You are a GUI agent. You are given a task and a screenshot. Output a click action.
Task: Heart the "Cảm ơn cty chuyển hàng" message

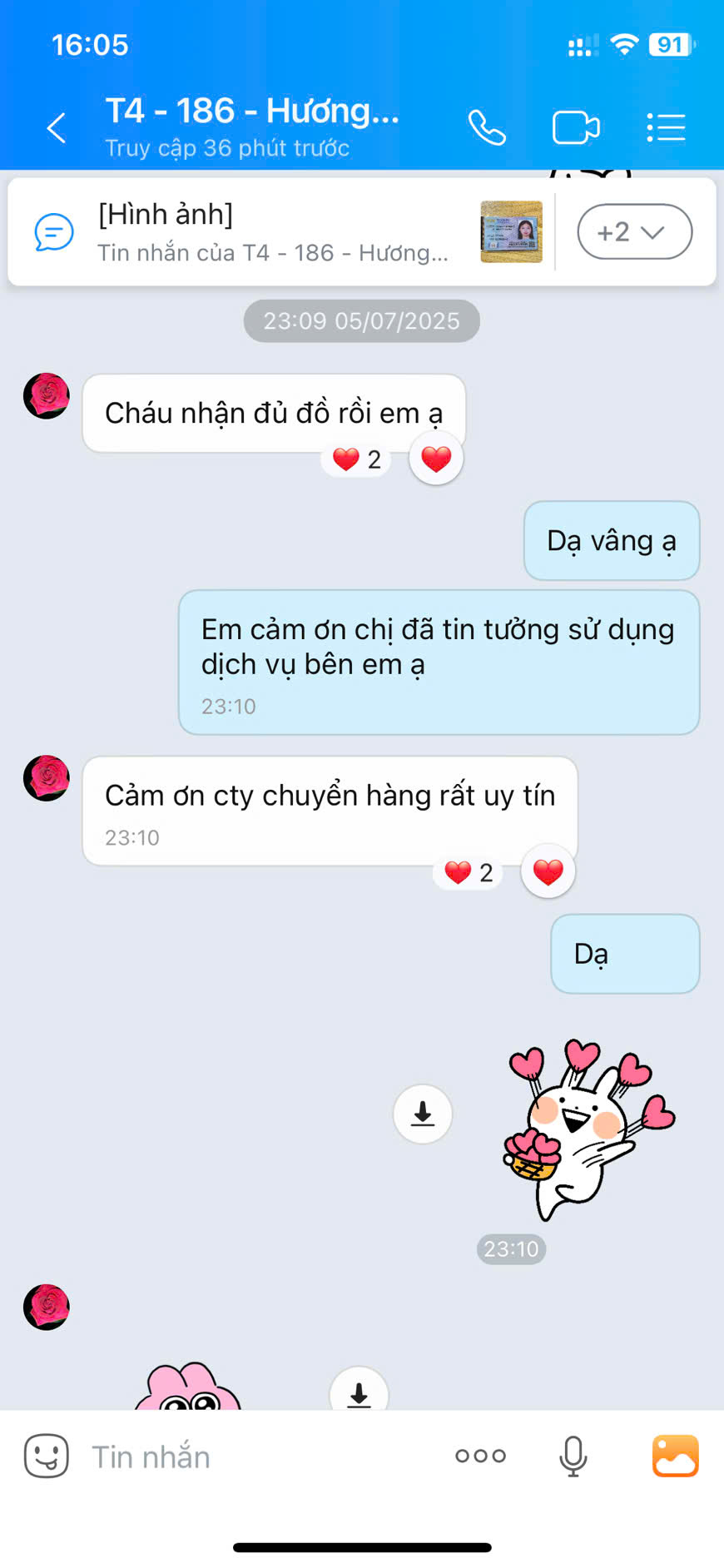coord(548,871)
